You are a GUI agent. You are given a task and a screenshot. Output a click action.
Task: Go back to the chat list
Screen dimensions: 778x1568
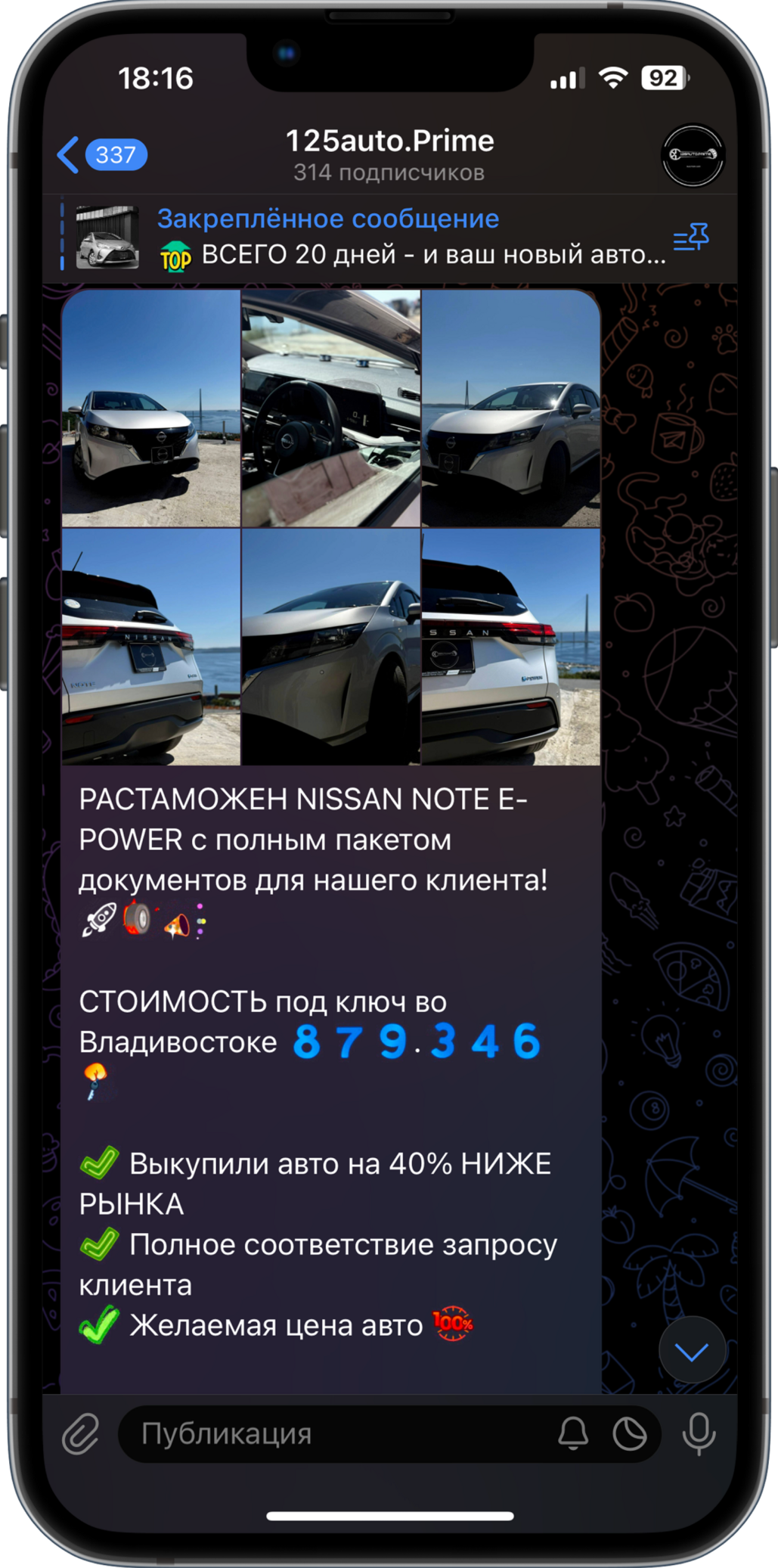click(70, 155)
